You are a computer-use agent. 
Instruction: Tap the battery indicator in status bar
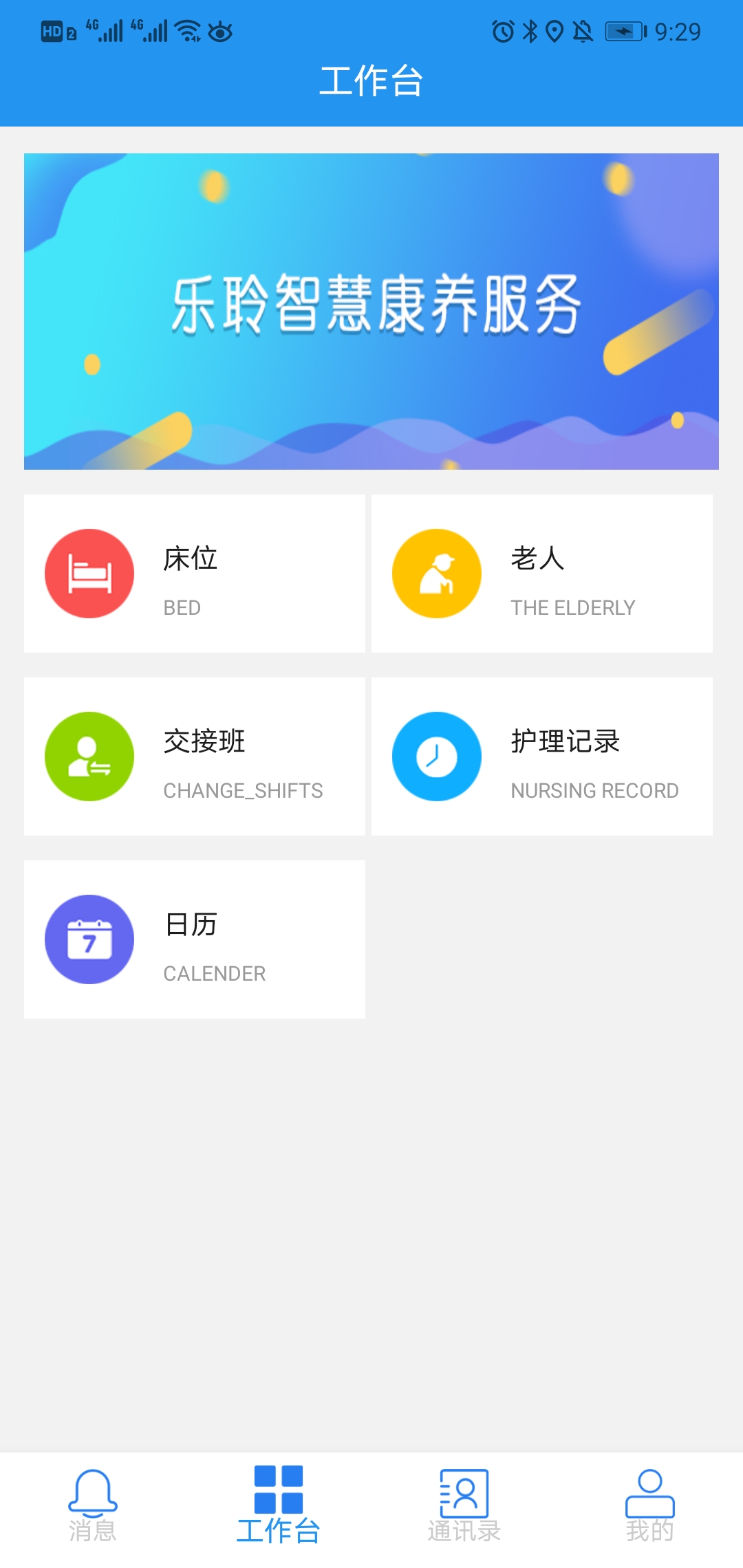click(626, 31)
